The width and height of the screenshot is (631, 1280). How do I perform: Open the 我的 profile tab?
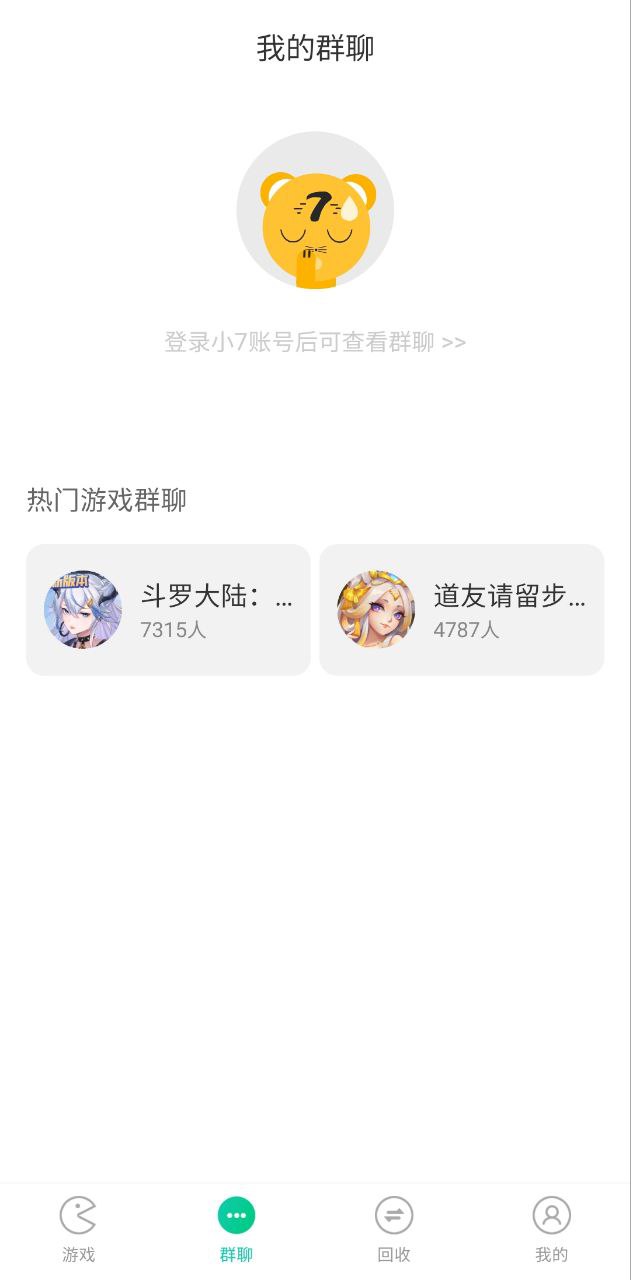[x=551, y=1230]
